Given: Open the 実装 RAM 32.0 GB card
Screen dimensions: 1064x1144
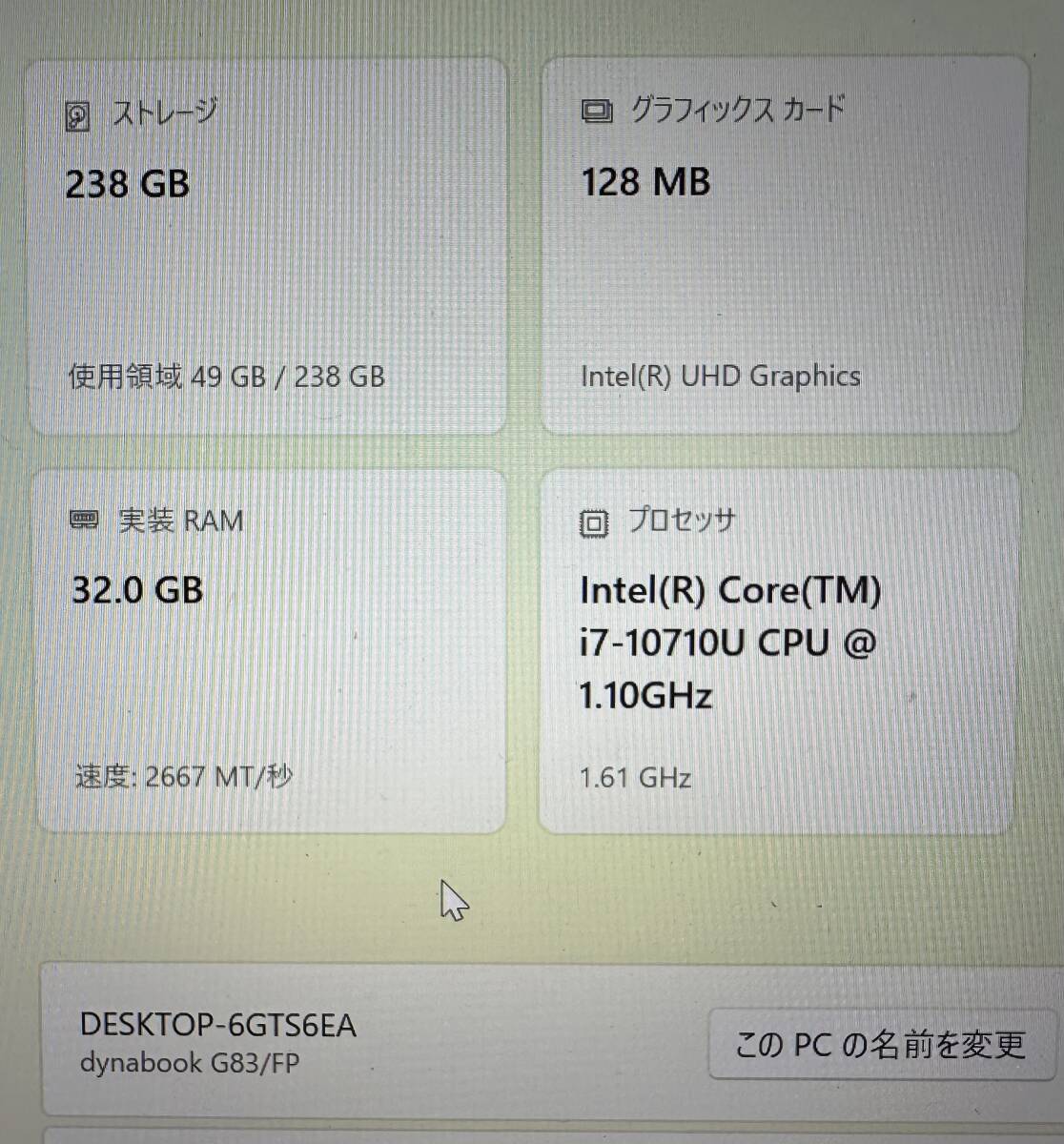Looking at the screenshot, I should 271,652.
